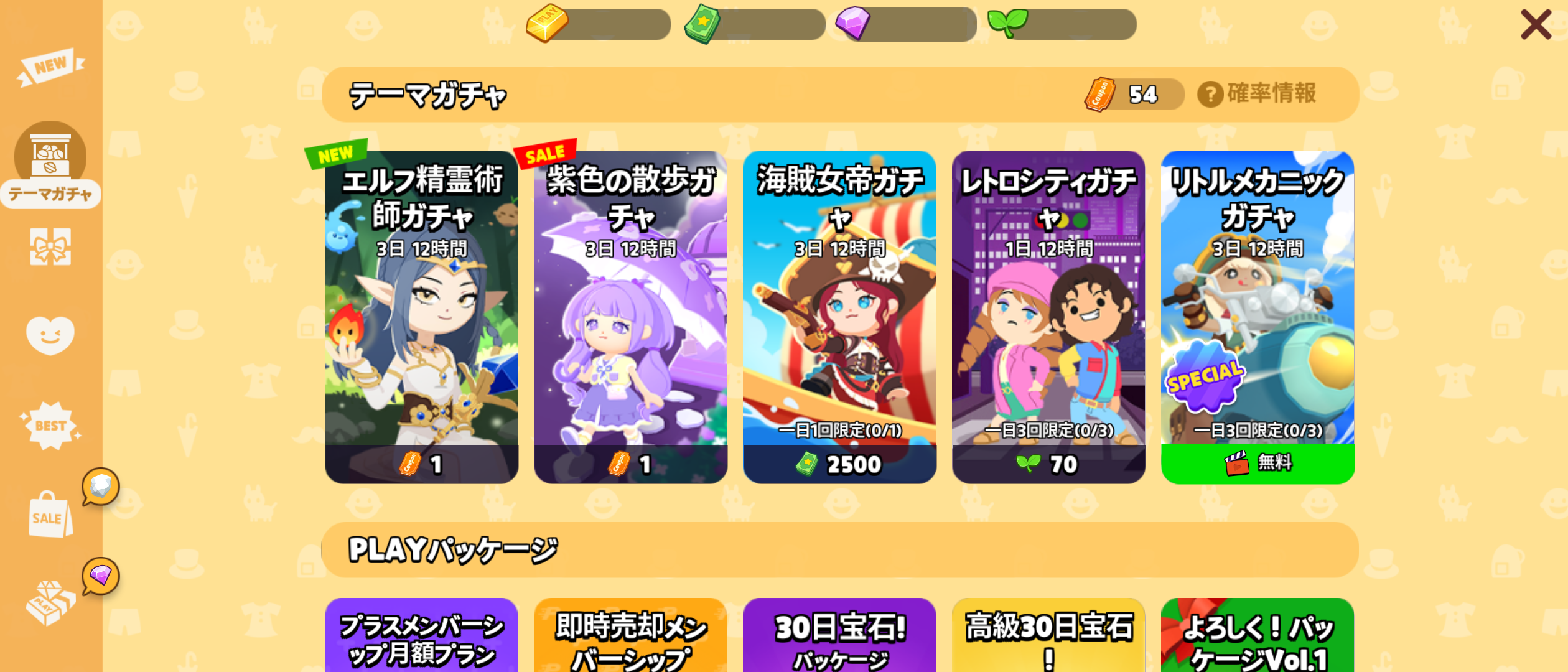Open the 紫色の散歩ガチャ sale card

coord(630,317)
